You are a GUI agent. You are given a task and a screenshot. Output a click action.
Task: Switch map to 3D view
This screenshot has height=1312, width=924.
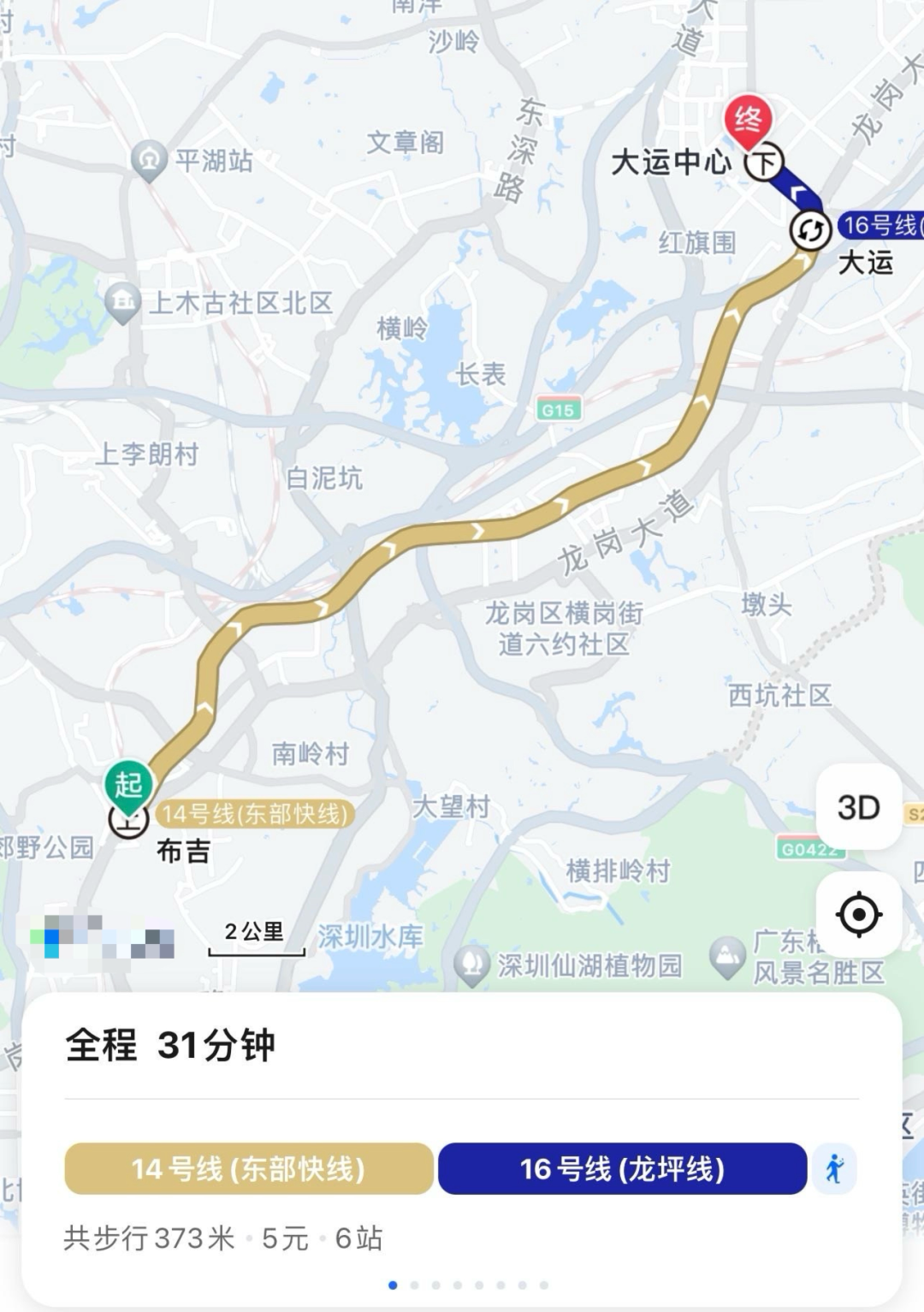[x=858, y=807]
